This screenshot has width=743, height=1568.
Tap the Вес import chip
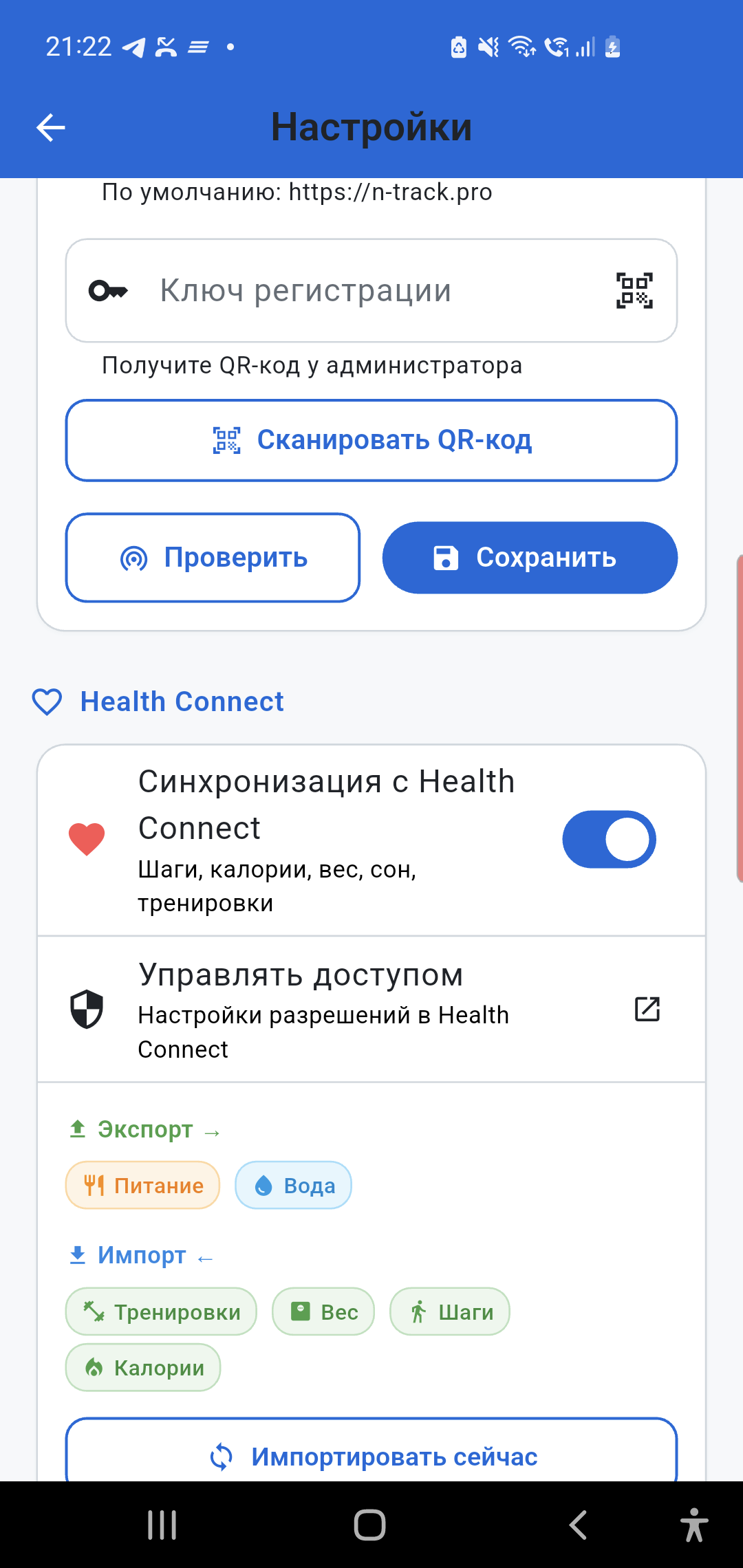coord(323,1312)
